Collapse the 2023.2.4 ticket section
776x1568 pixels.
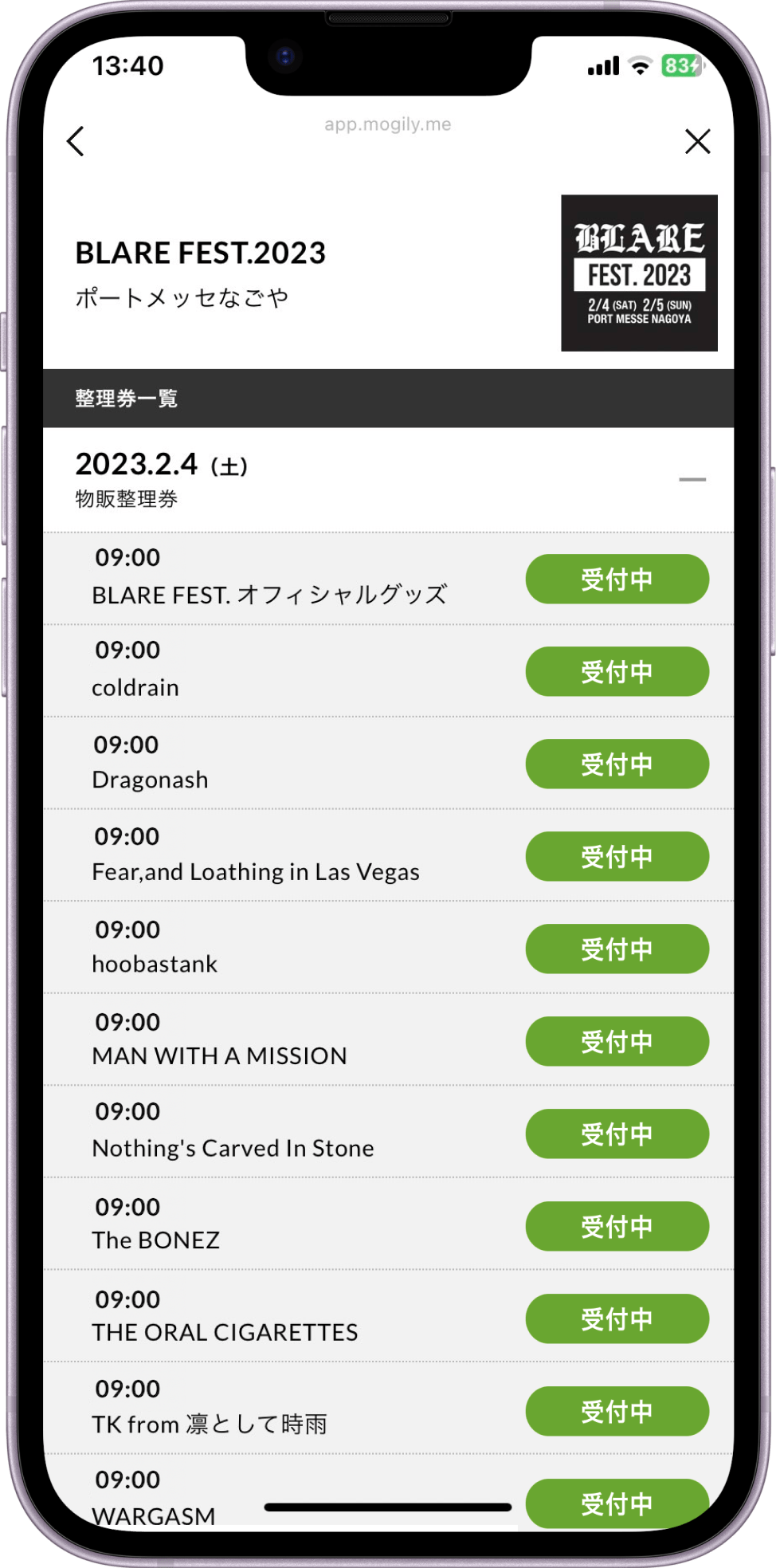click(x=692, y=479)
